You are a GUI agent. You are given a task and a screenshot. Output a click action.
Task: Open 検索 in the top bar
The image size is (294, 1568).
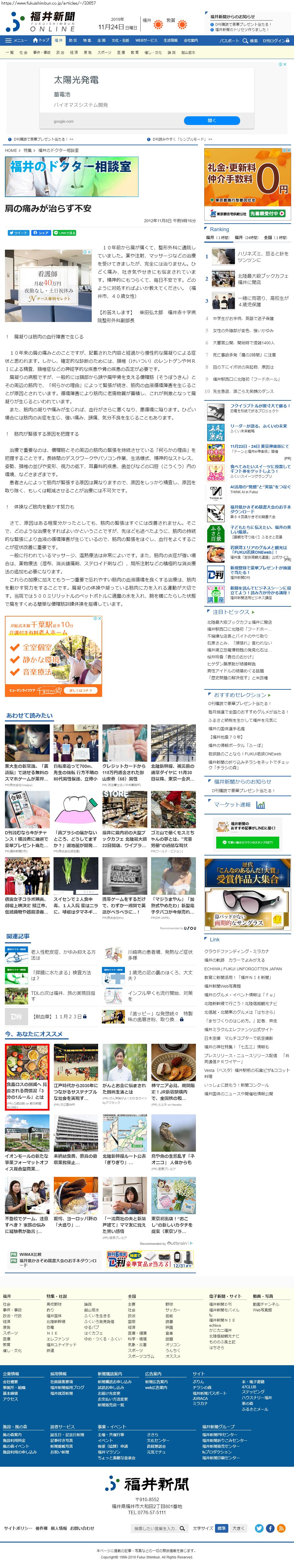[250, 41]
